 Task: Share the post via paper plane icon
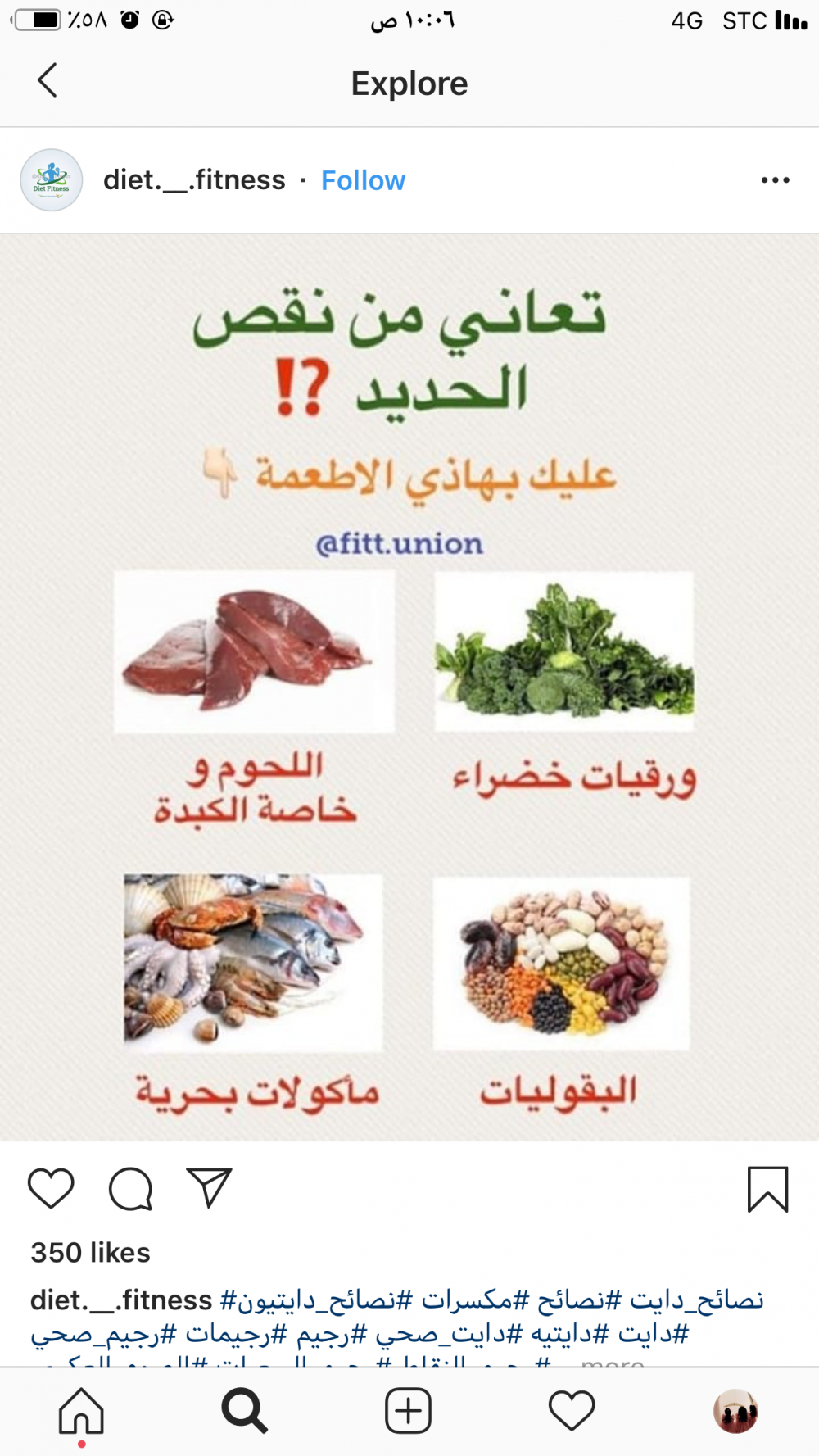pos(210,1188)
